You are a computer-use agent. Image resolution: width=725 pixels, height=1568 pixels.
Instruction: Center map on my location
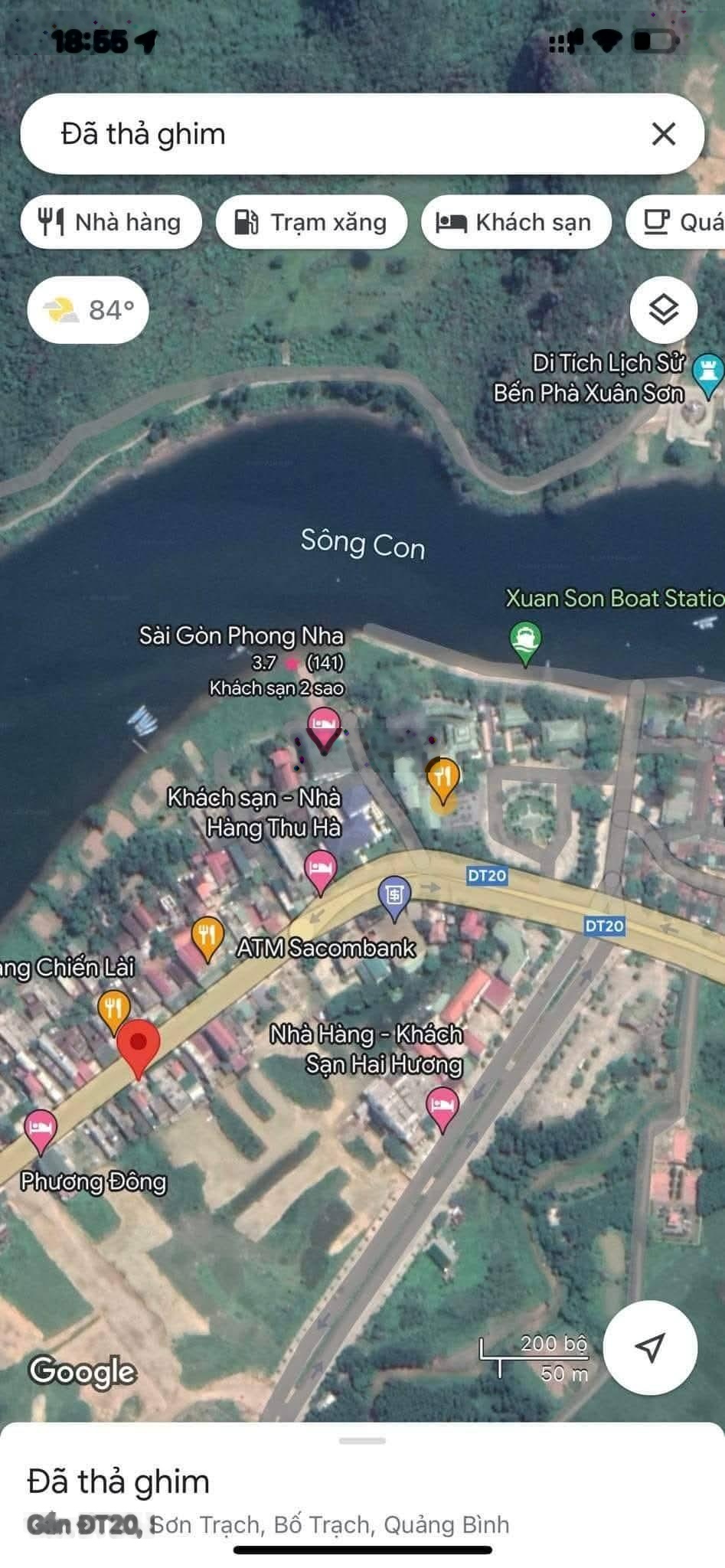pyautogui.click(x=650, y=1347)
